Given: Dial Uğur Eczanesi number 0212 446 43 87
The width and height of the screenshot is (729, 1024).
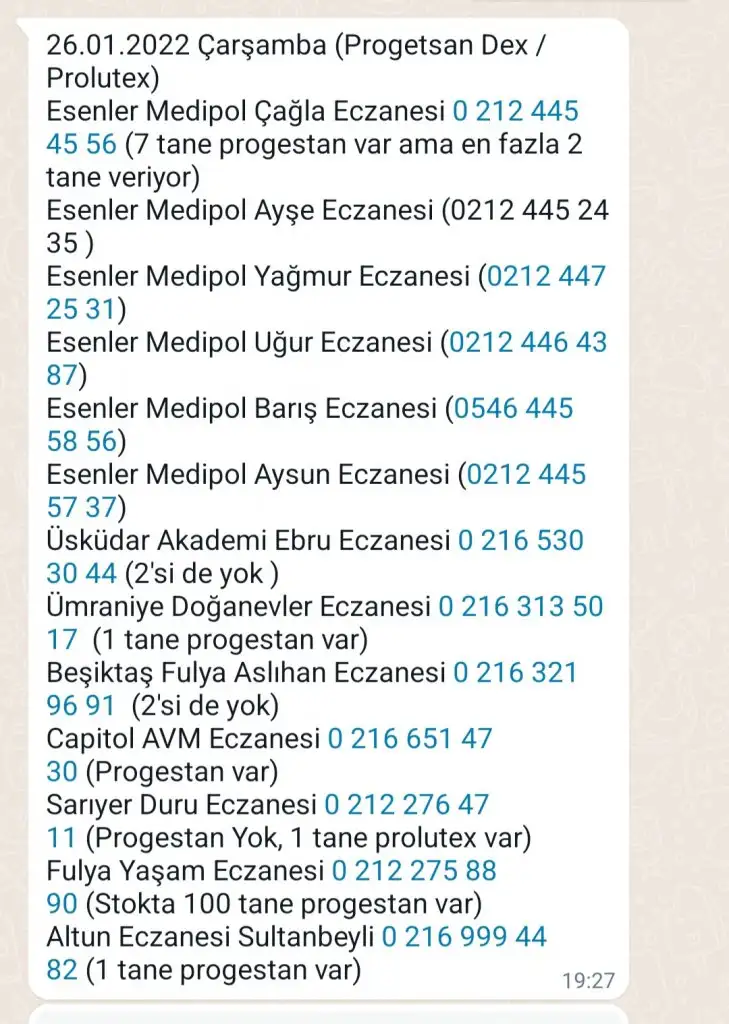Looking at the screenshot, I should (x=527, y=342).
